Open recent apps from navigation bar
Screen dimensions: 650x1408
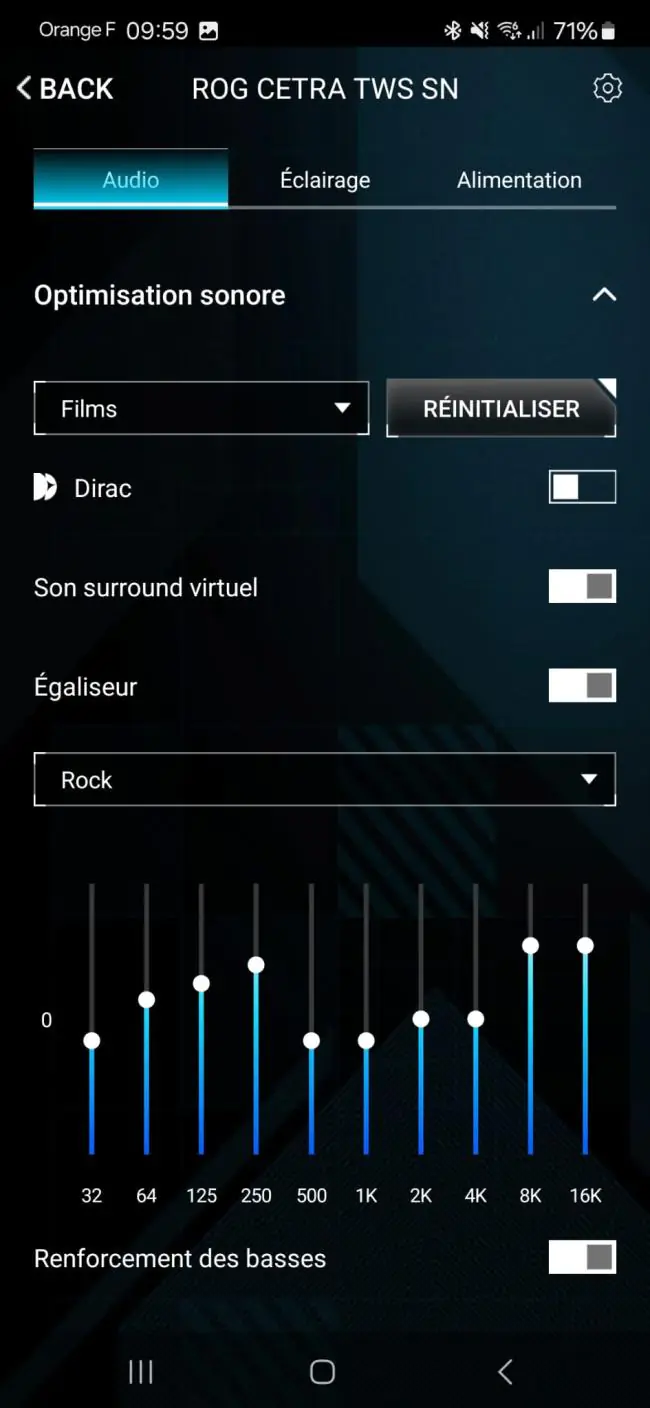(141, 1372)
